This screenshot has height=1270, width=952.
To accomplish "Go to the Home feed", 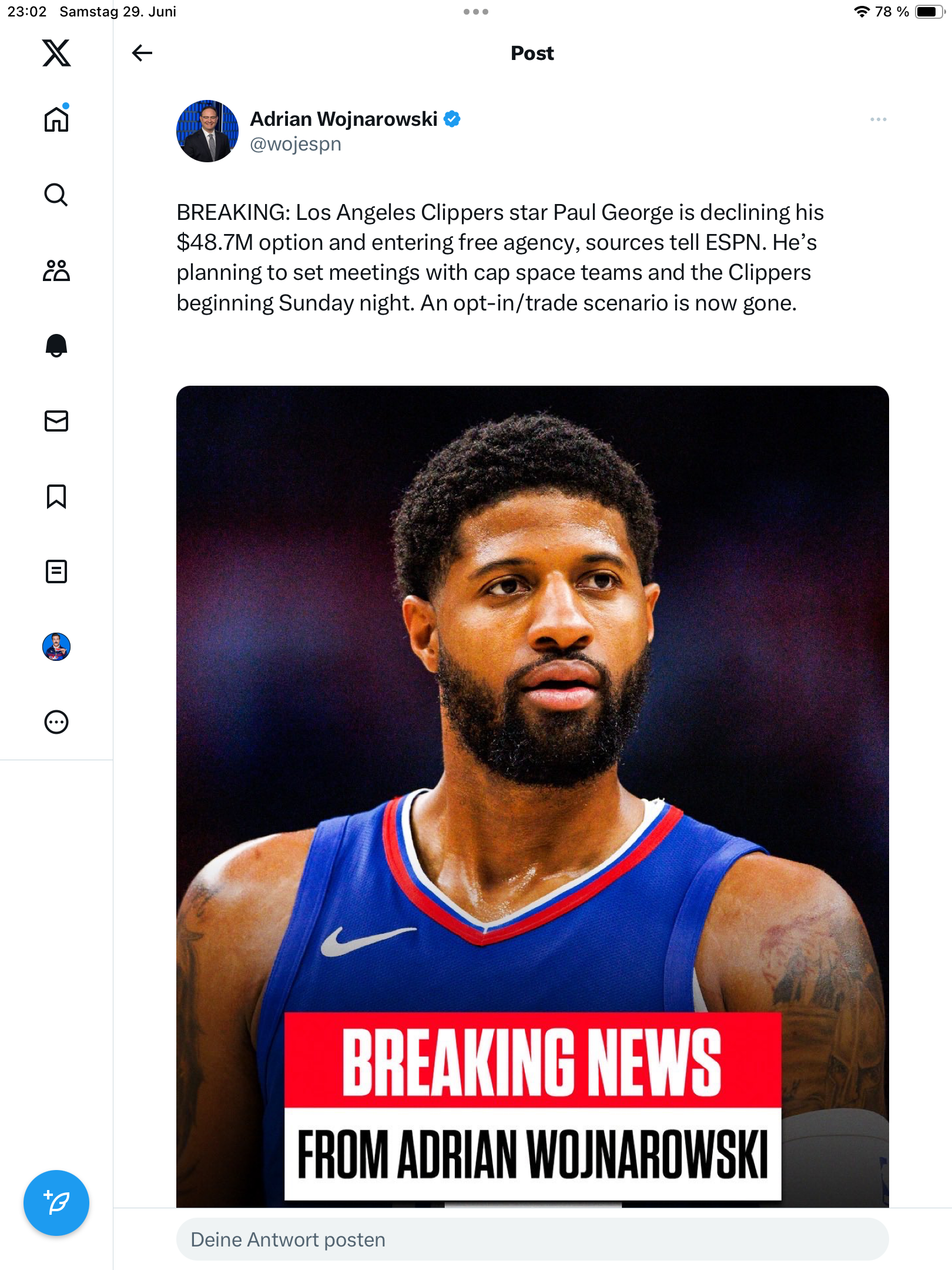I will [56, 119].
